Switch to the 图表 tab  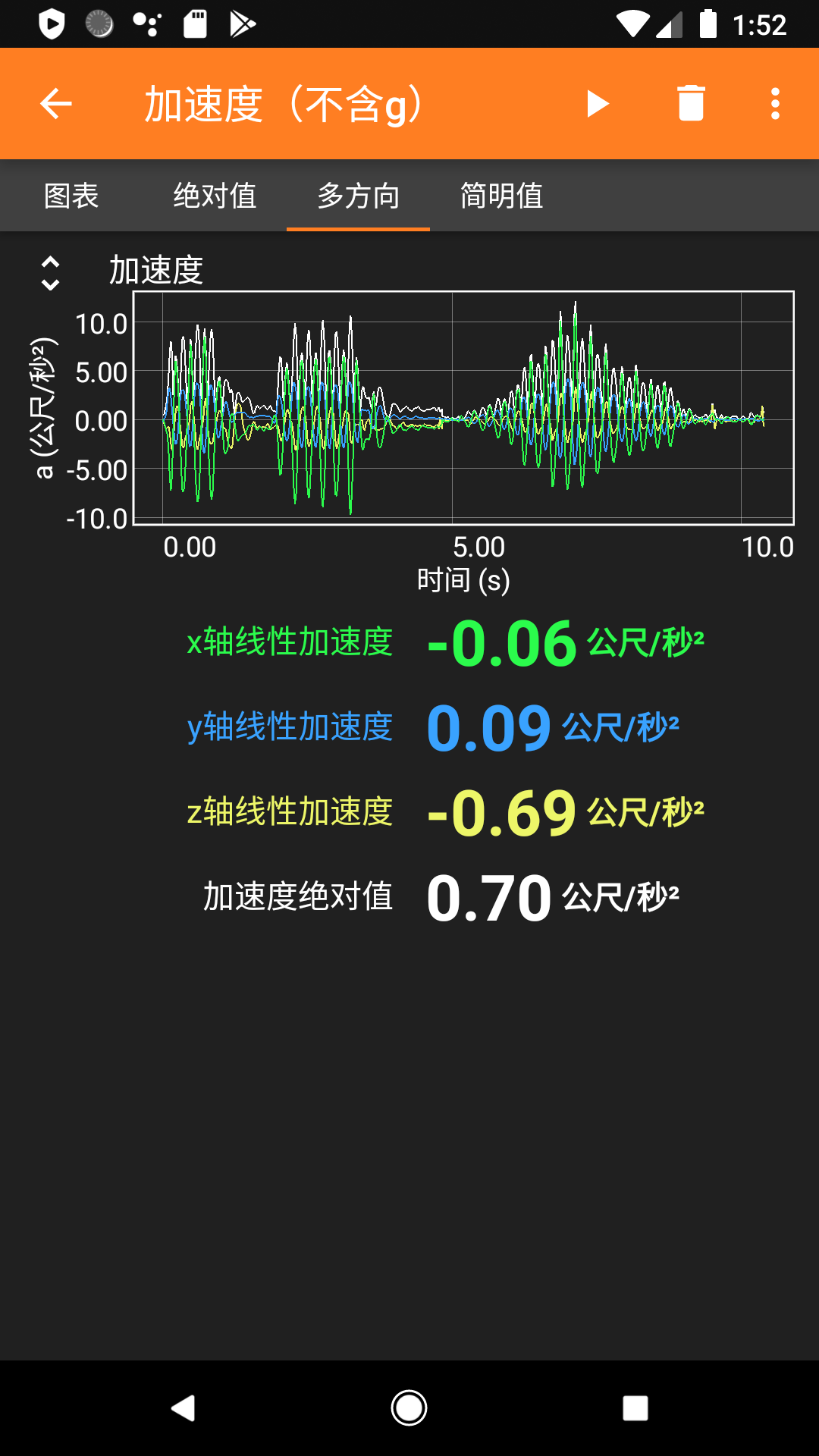click(71, 196)
